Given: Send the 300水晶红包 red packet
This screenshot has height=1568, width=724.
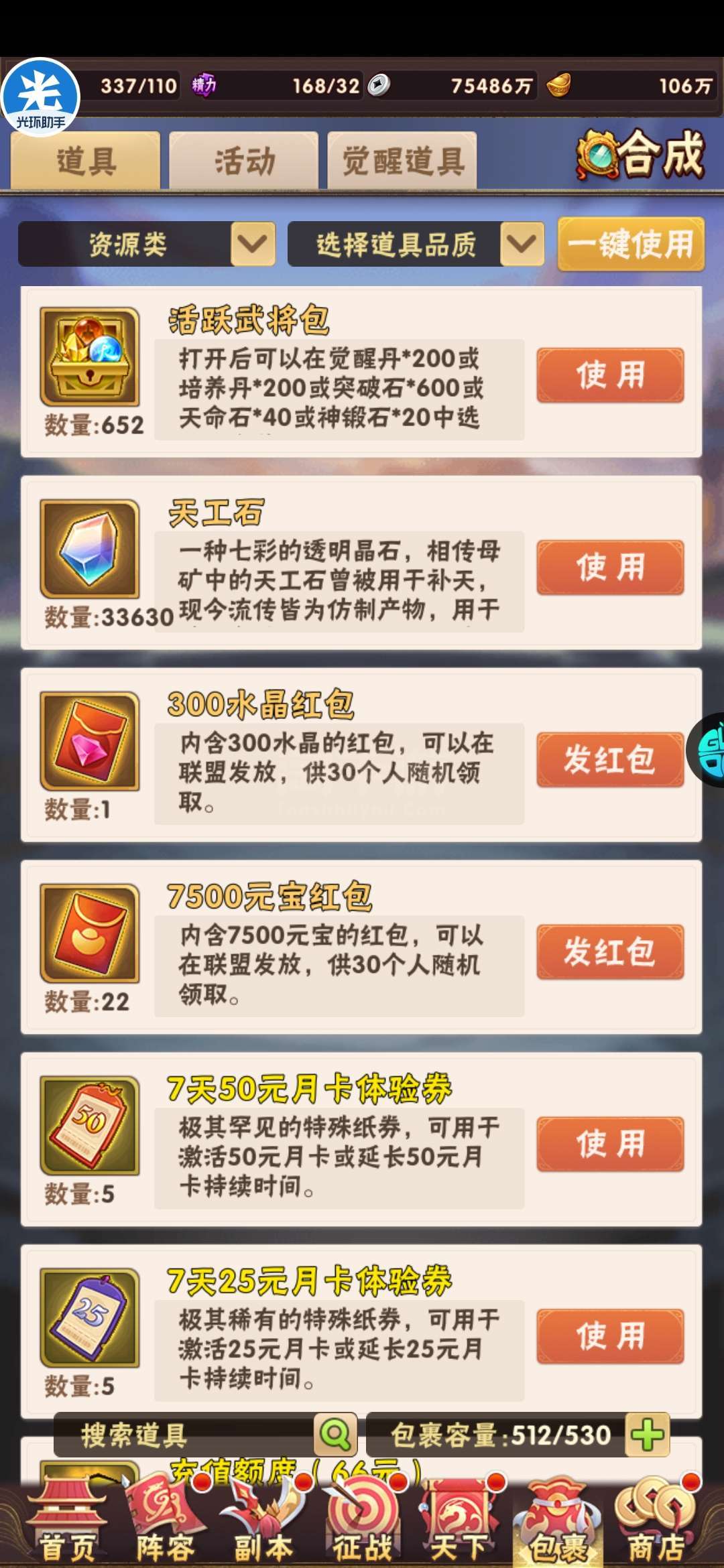Looking at the screenshot, I should [x=610, y=760].
